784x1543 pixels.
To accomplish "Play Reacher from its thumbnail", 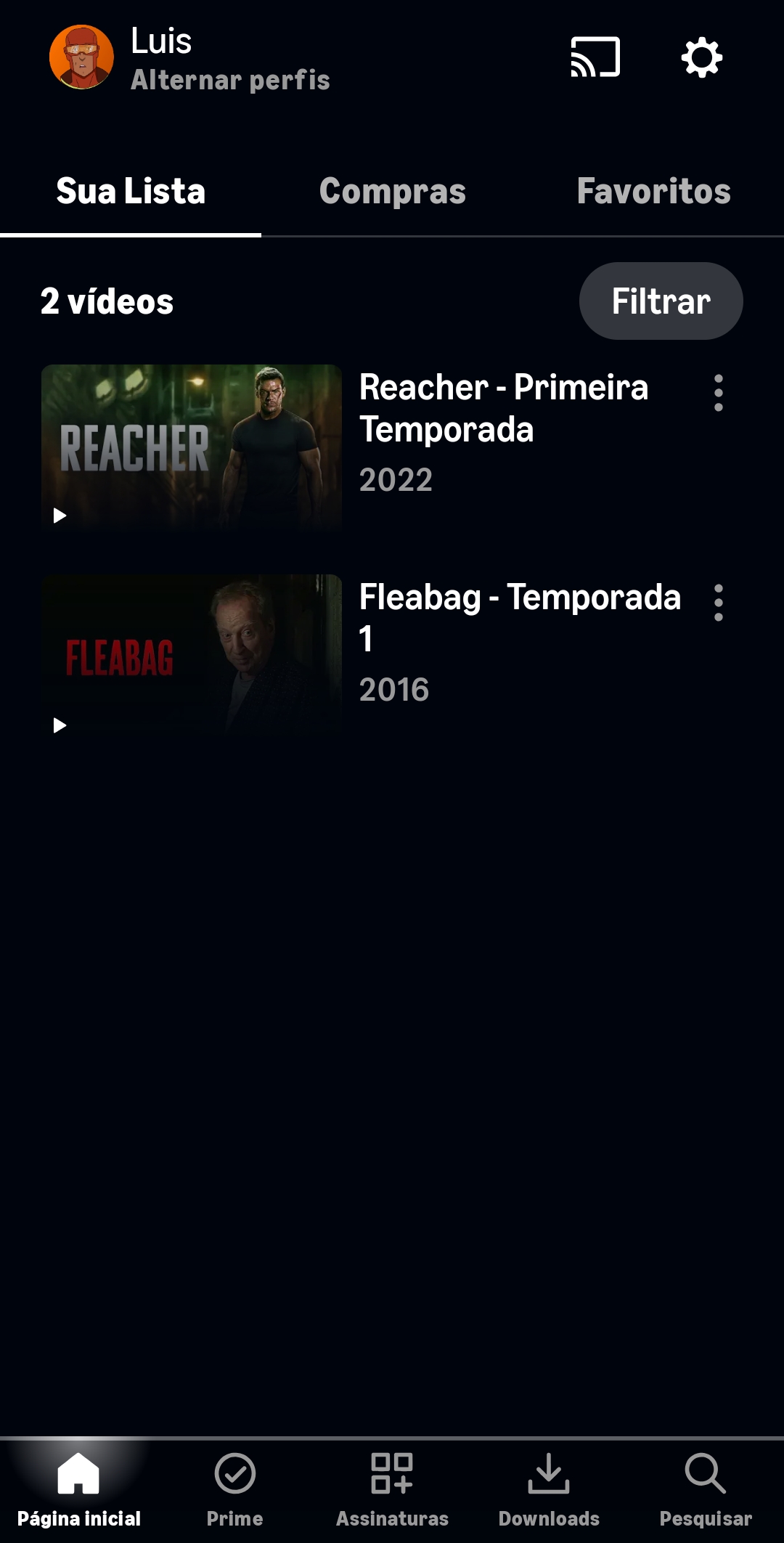I will 191,448.
